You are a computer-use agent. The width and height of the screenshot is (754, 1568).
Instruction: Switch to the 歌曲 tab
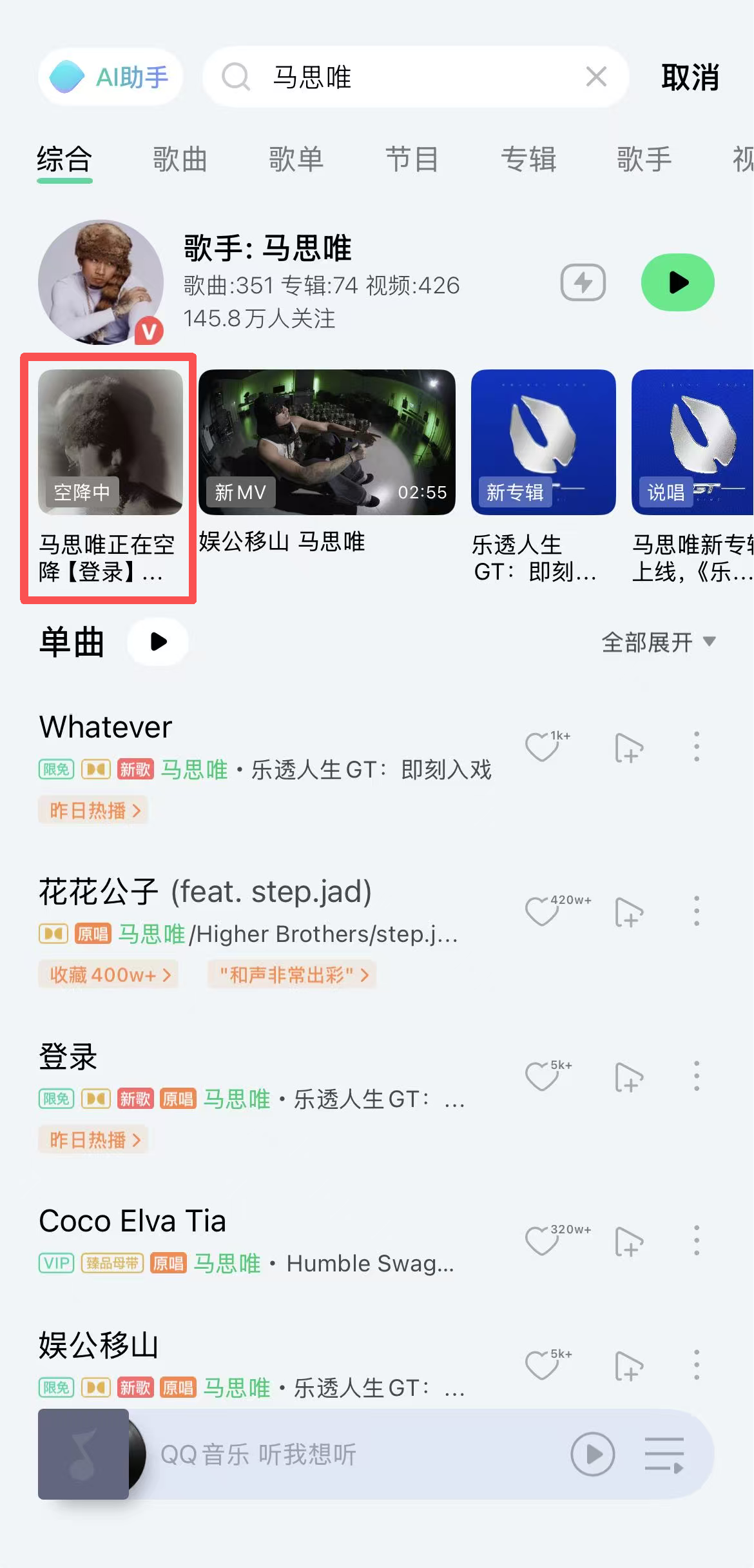(x=180, y=159)
